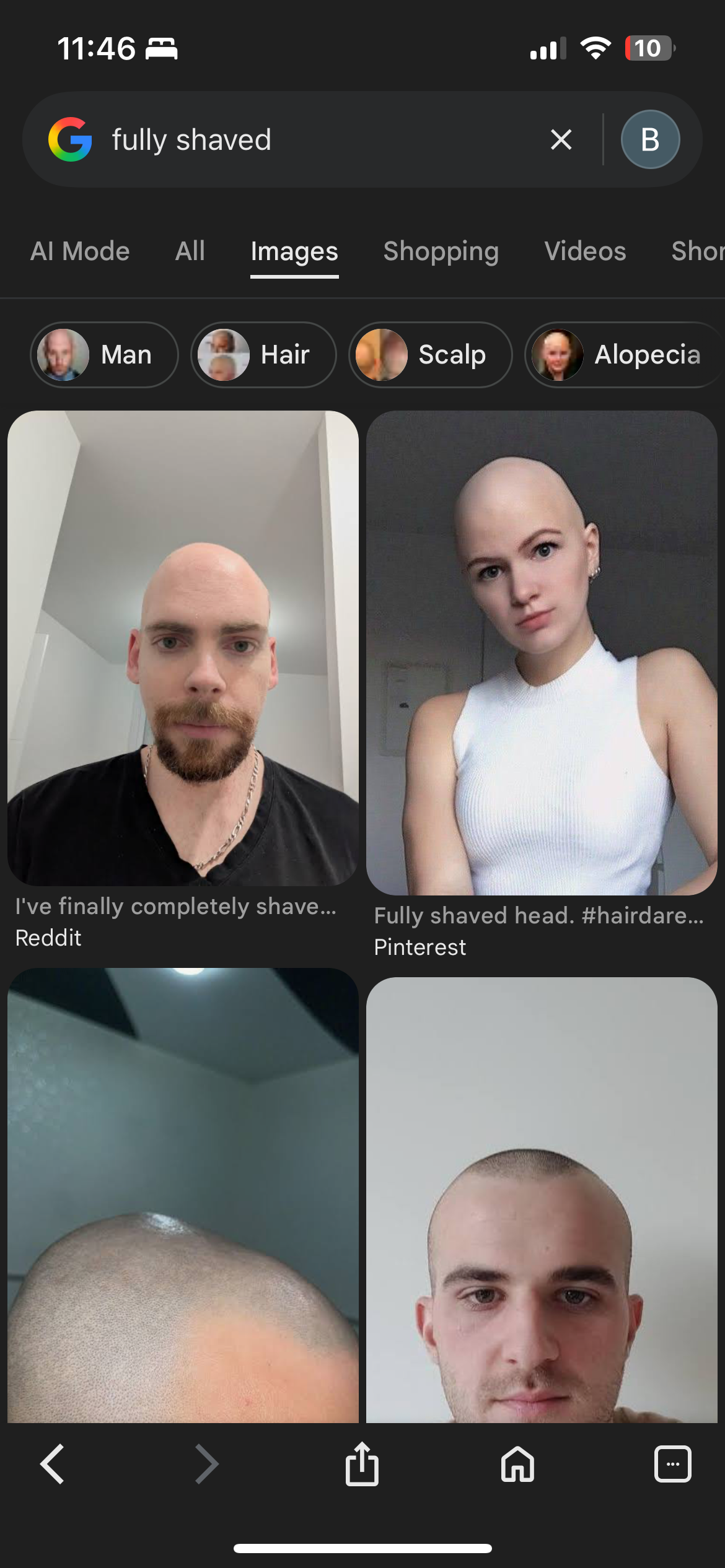Select the Hair filter chip
Viewport: 725px width, 1568px height.
[263, 355]
